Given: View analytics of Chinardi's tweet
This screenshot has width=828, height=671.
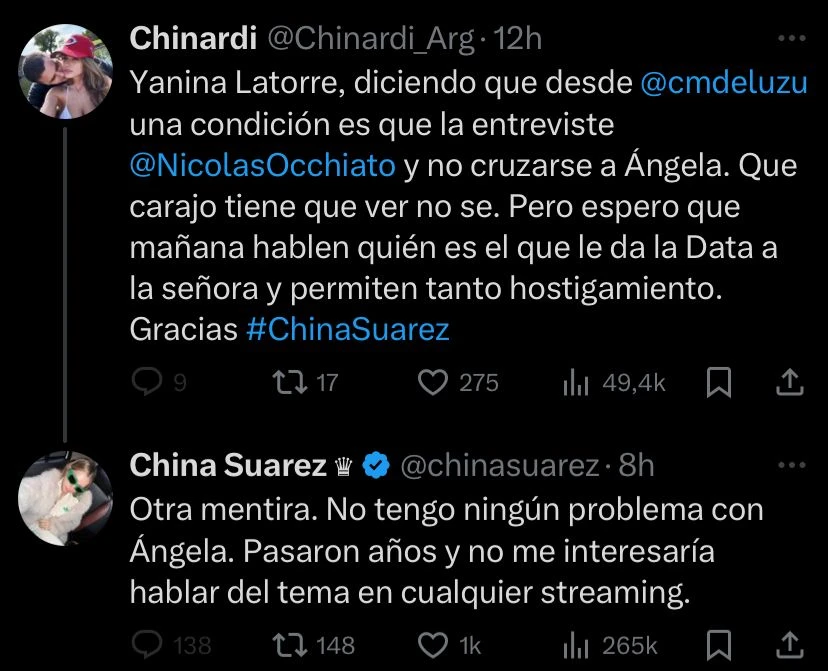Looking at the screenshot, I should click(x=580, y=382).
